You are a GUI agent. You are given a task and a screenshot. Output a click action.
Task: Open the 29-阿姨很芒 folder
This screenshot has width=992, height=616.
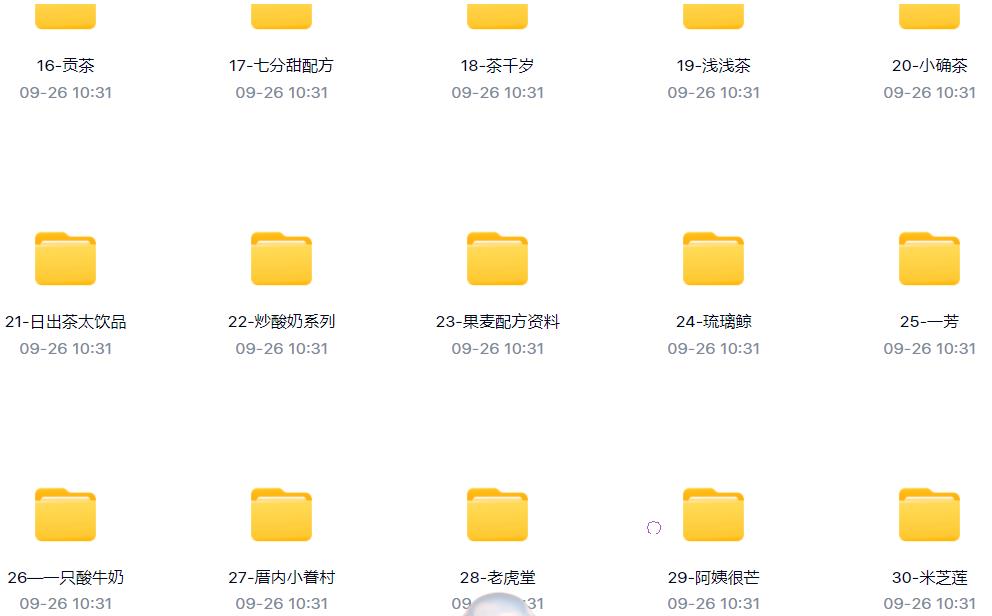point(713,515)
